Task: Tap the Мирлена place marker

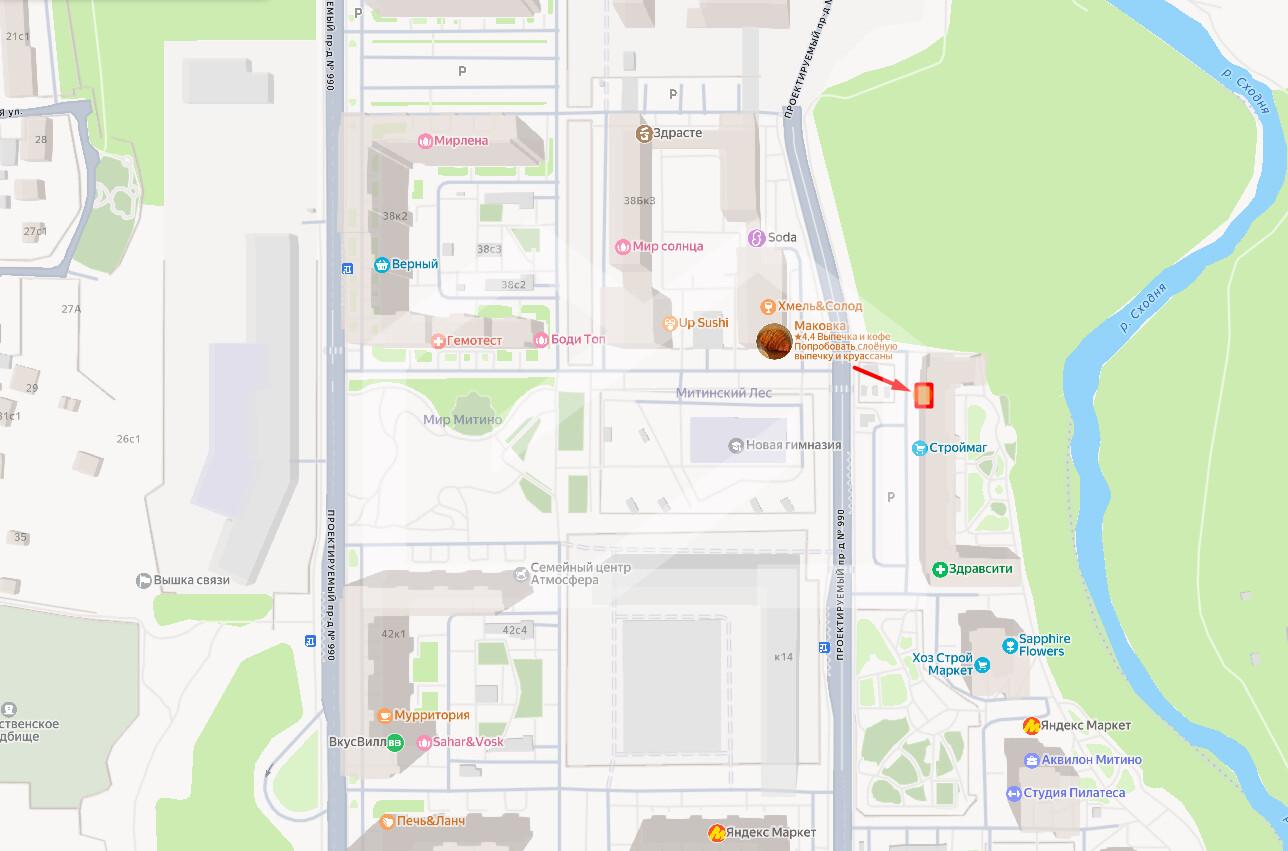Action: 425,141
